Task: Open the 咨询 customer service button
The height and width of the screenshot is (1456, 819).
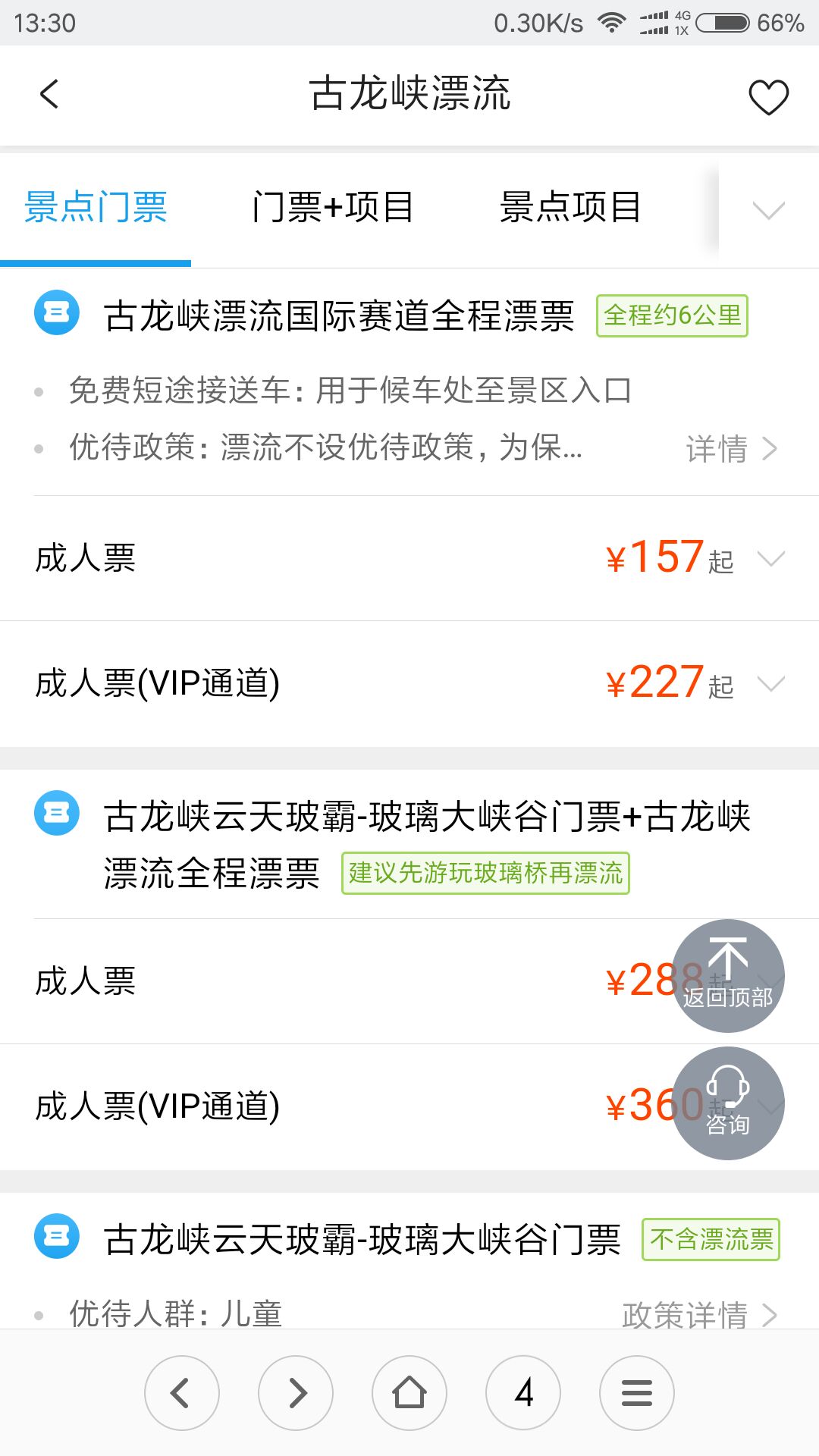Action: click(728, 1103)
